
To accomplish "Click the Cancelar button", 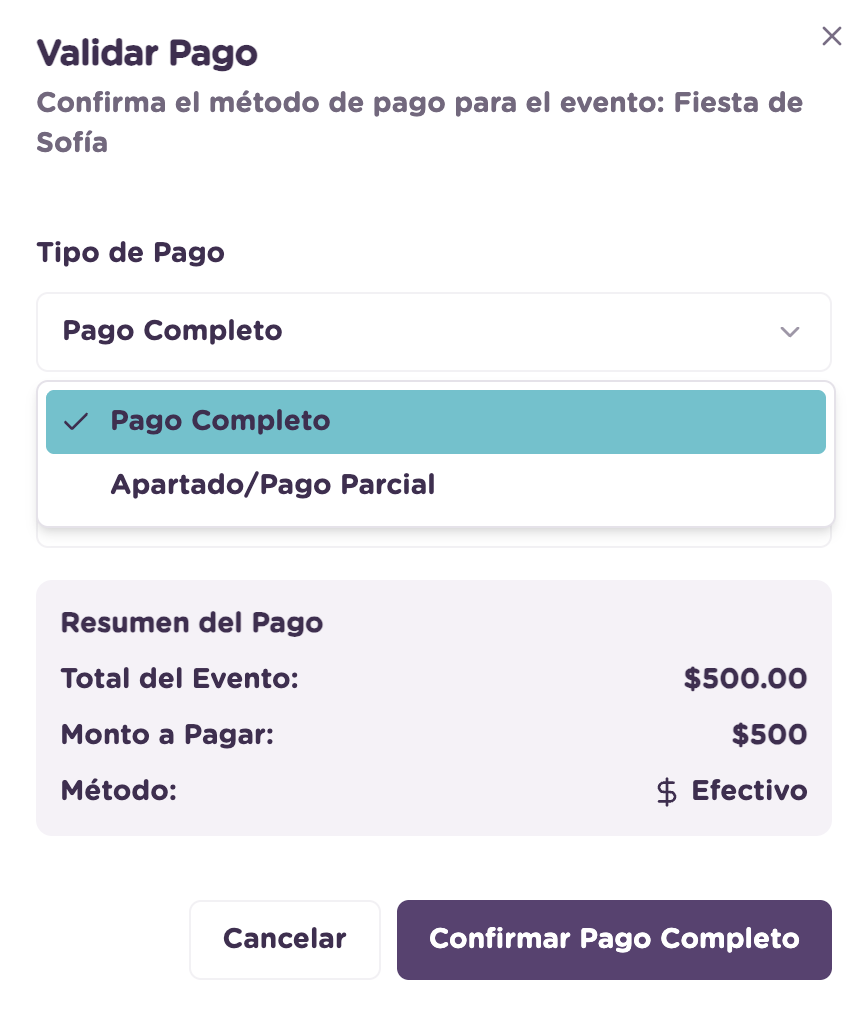I will click(284, 939).
